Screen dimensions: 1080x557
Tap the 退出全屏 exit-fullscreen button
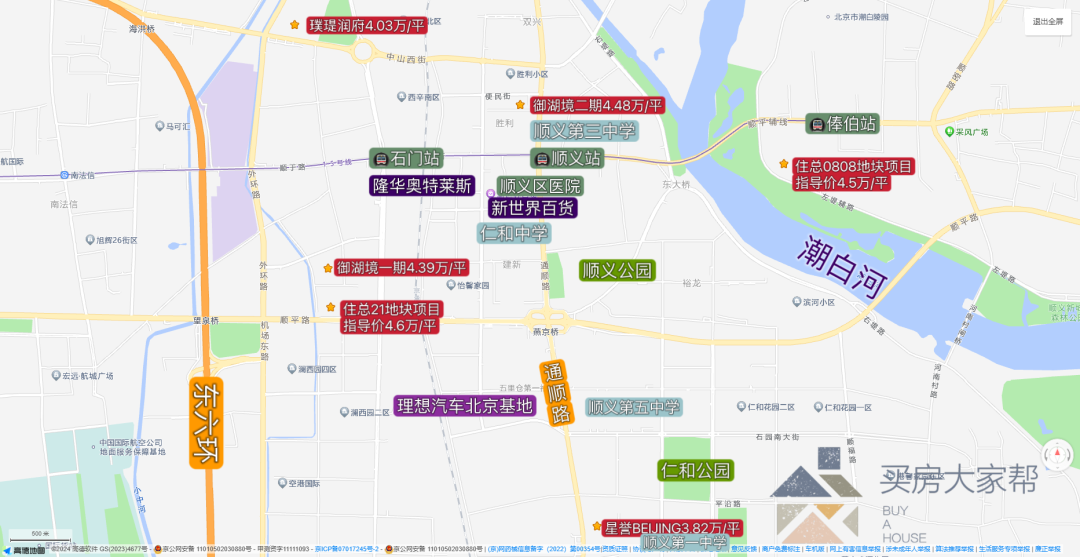(x=1049, y=22)
